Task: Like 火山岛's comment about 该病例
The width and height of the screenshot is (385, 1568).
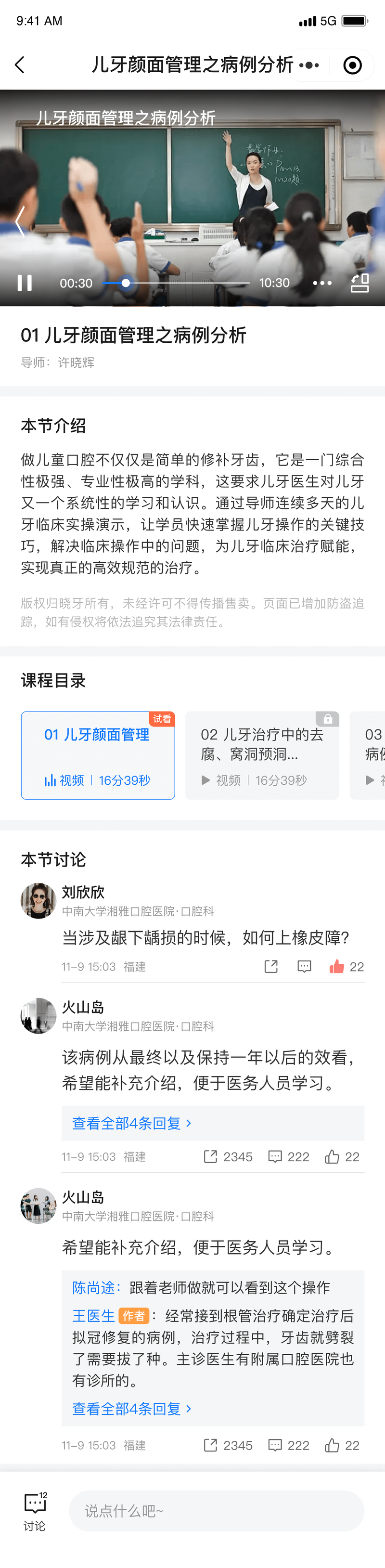Action: [x=333, y=1156]
